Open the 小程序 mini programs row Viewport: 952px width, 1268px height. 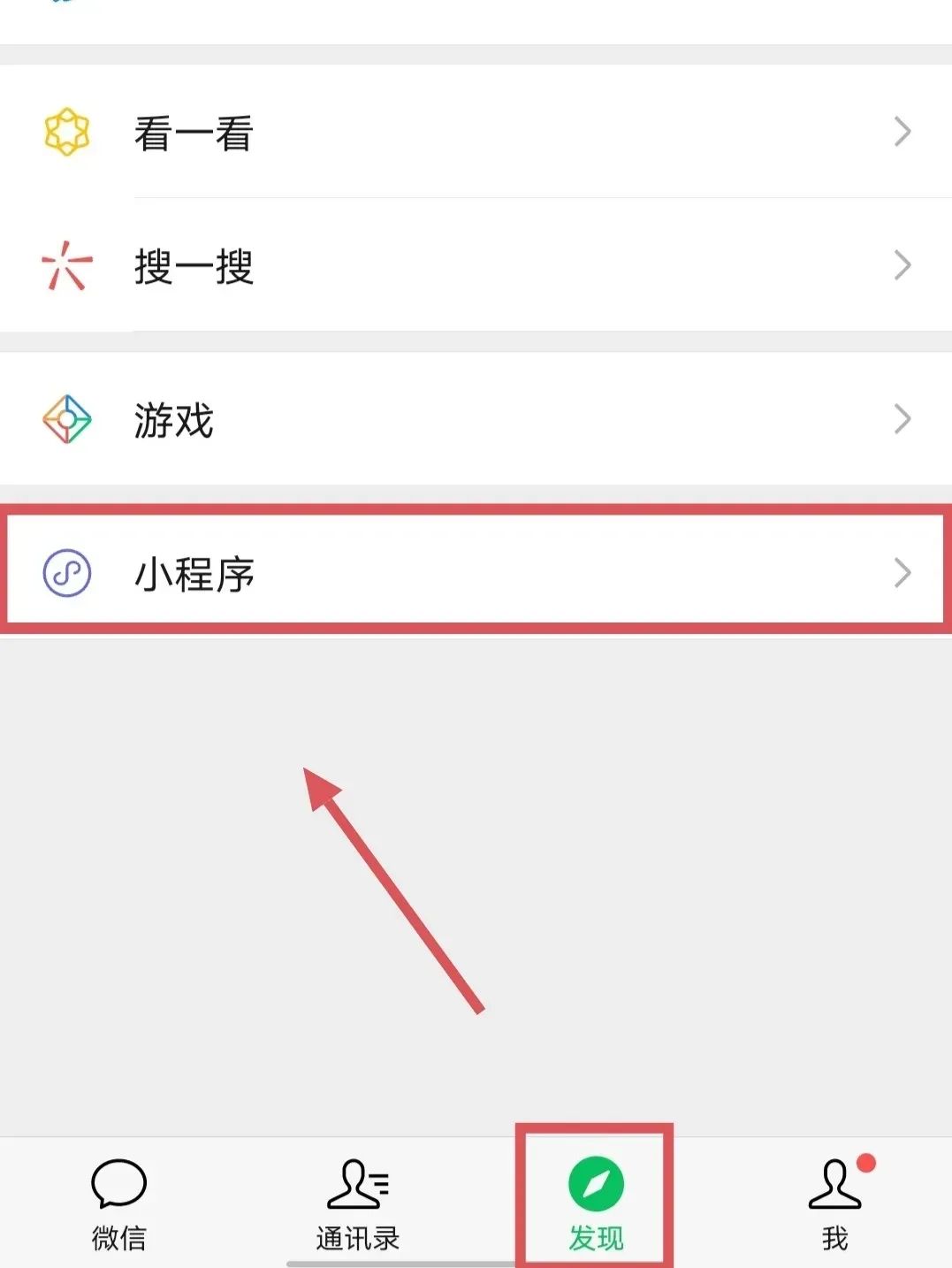click(476, 572)
